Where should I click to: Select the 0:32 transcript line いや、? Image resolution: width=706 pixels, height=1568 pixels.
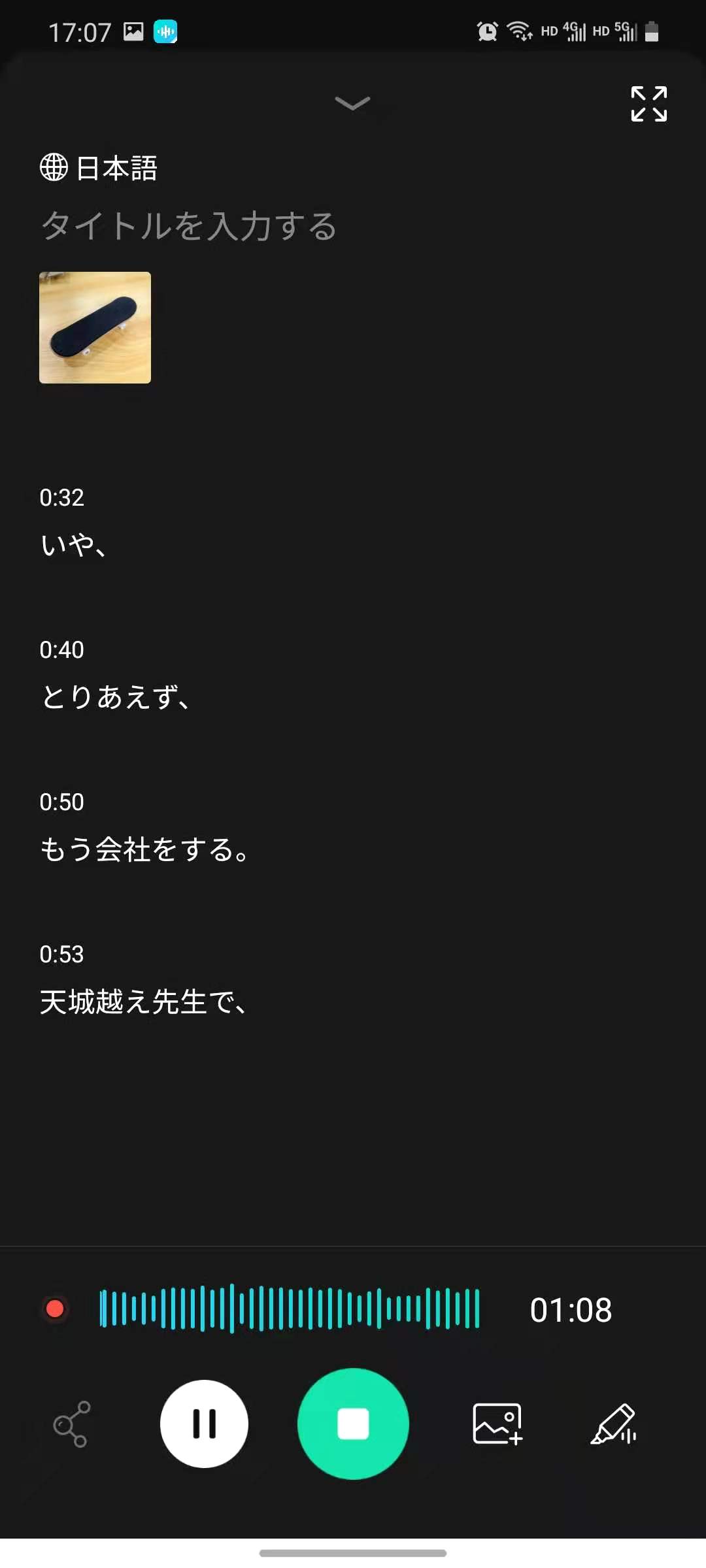pyautogui.click(x=73, y=545)
